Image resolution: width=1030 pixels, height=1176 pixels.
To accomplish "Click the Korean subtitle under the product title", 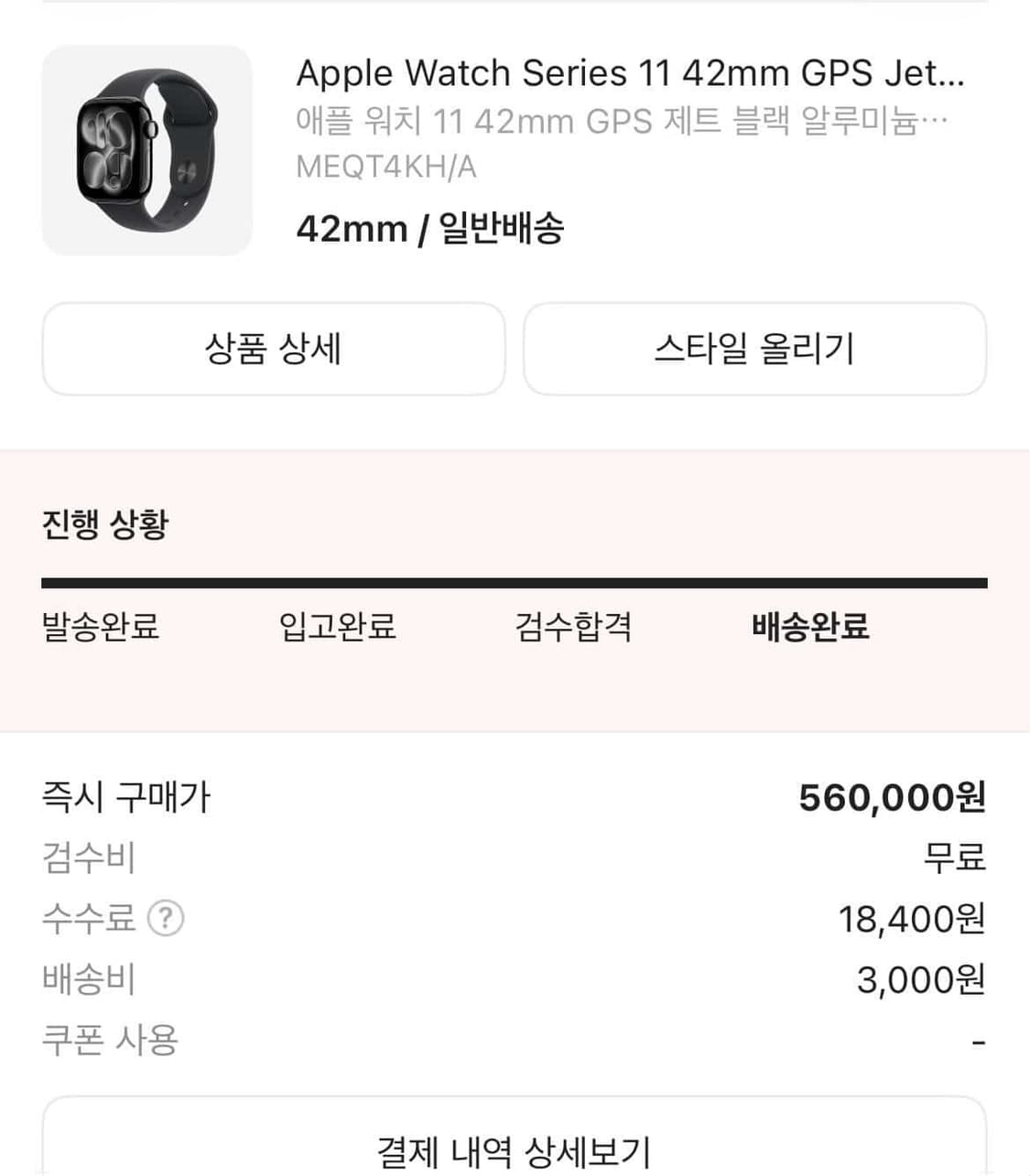I will click(623, 121).
